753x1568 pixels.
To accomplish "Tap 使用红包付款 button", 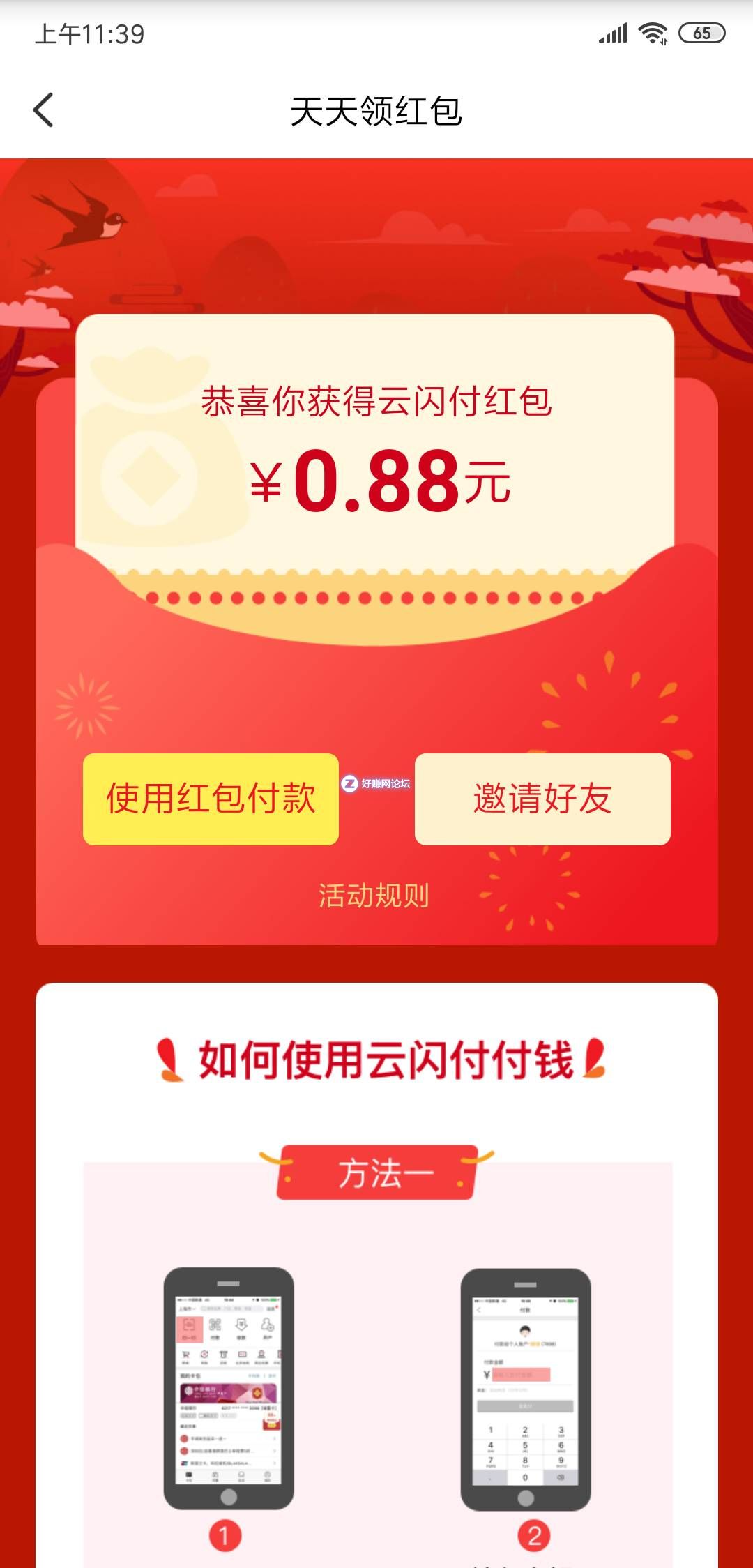I will (x=211, y=799).
